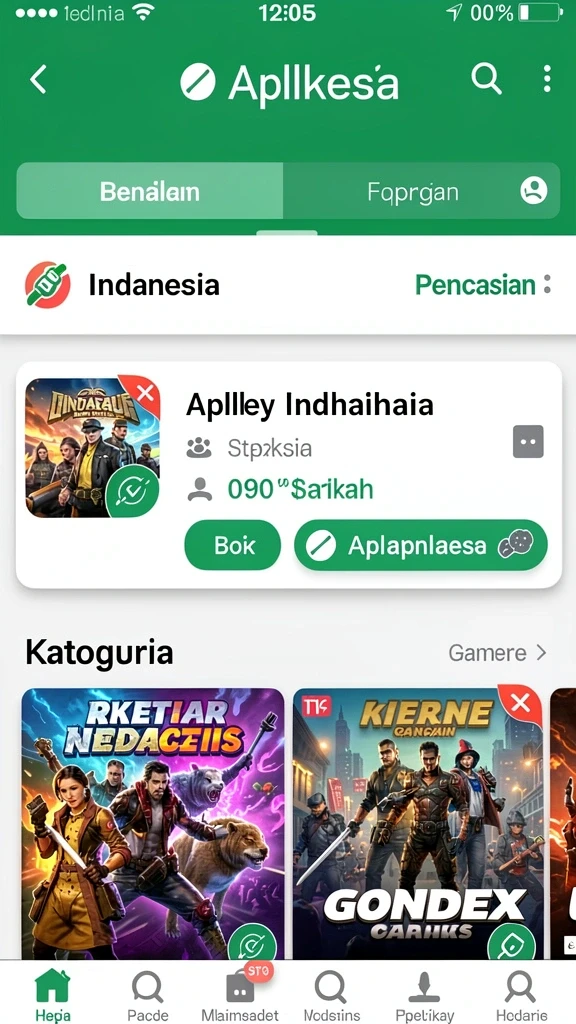Viewport: 576px width, 1024px height.
Task: Switch to the Pacde tab
Action: (x=148, y=995)
